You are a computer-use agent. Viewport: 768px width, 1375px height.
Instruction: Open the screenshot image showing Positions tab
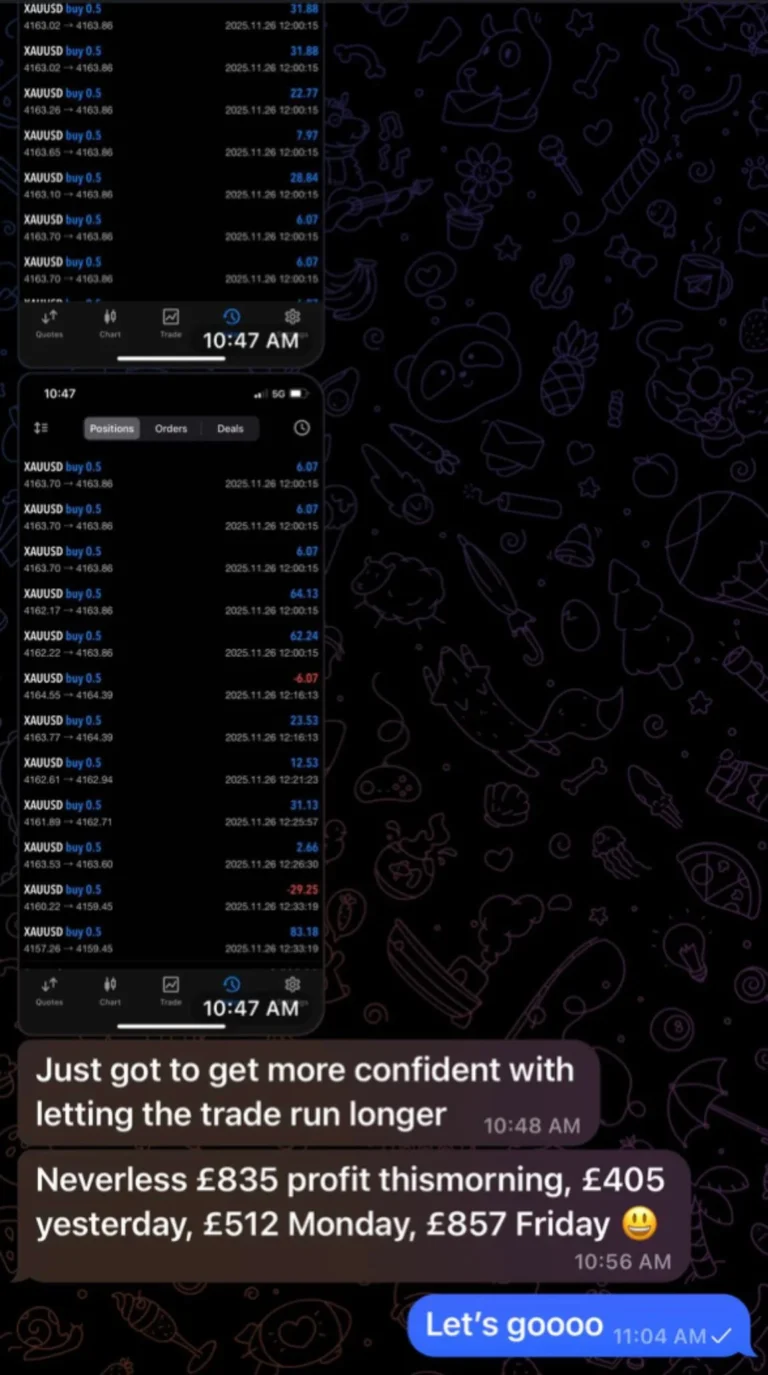(x=170, y=700)
